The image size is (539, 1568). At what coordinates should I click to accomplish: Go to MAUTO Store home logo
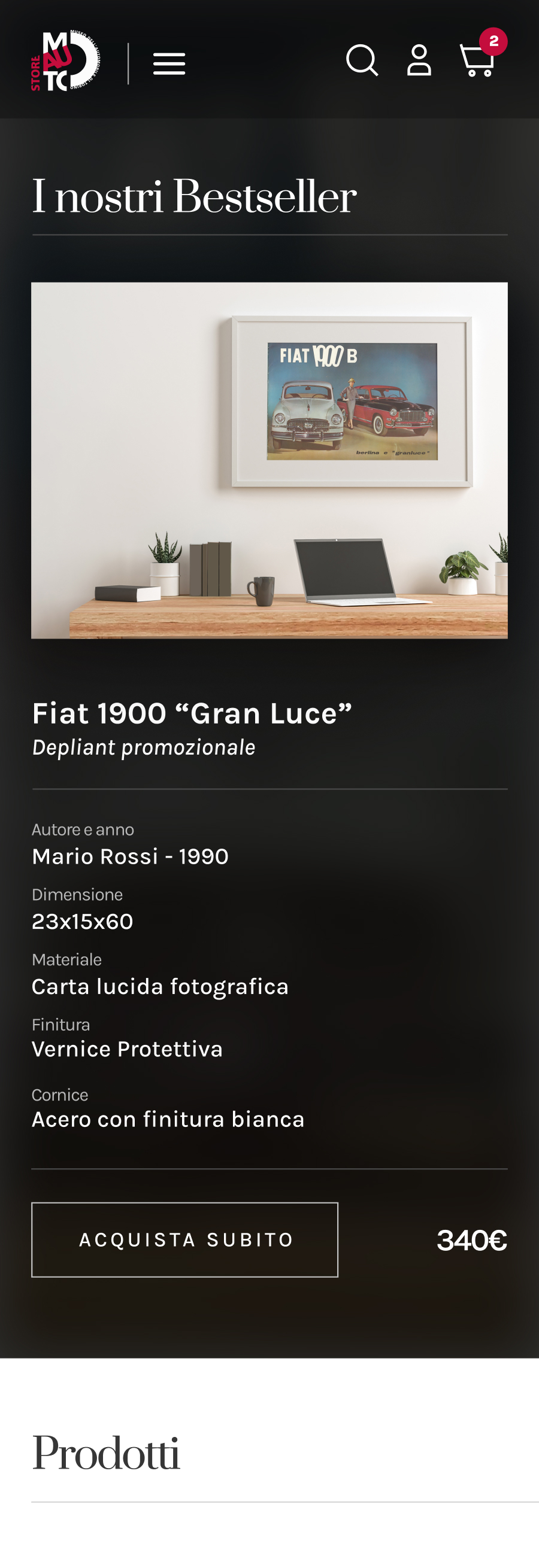[x=66, y=61]
